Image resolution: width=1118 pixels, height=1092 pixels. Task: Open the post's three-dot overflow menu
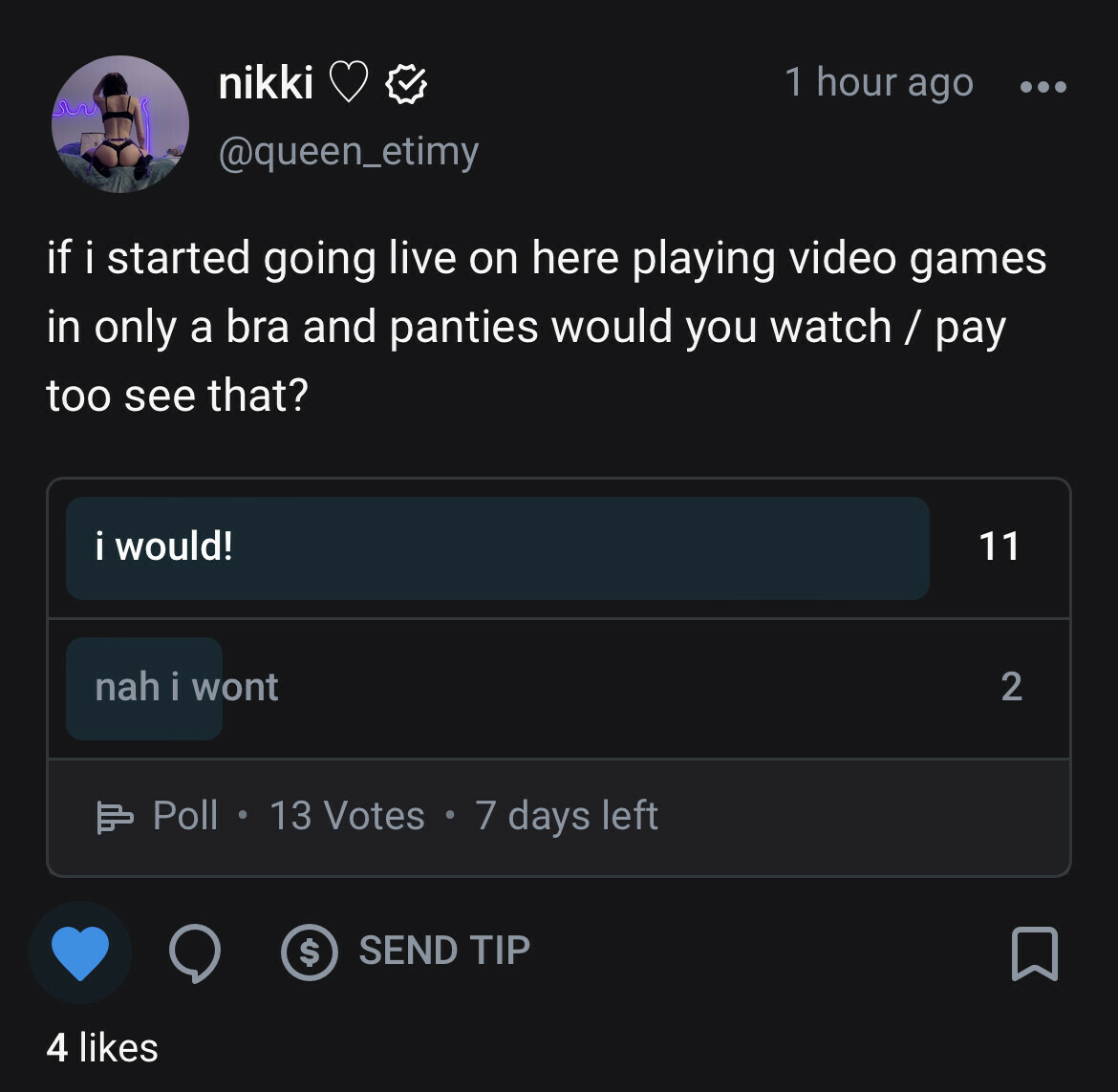(1043, 86)
